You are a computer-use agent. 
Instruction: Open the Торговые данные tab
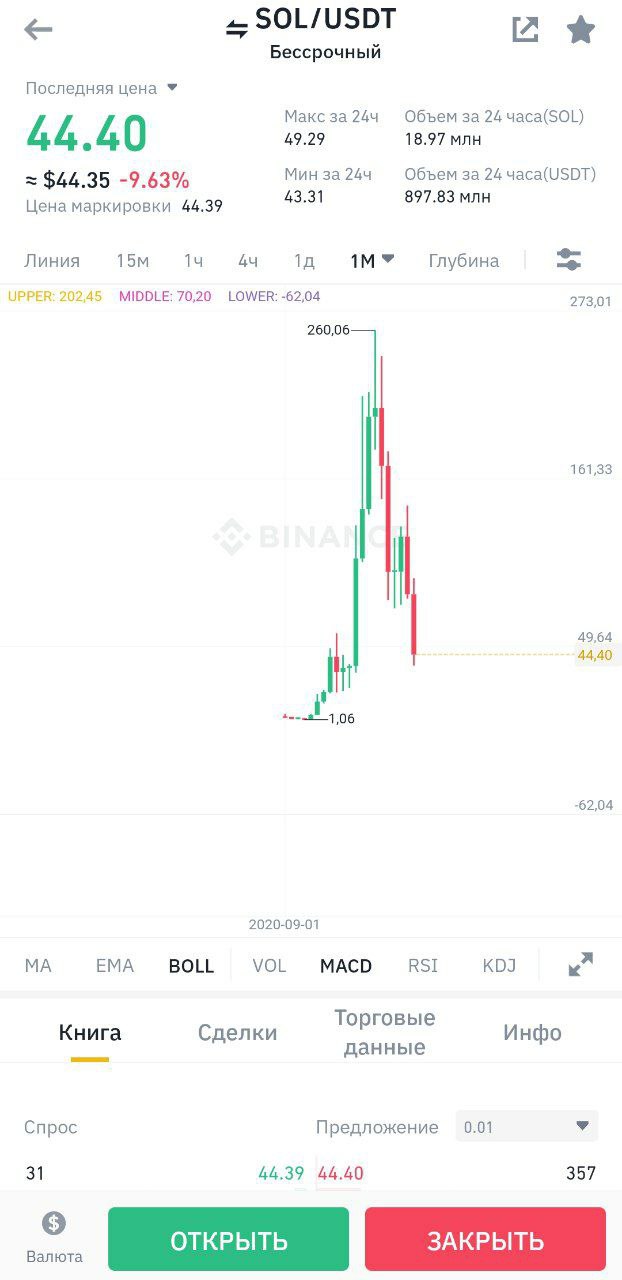385,1033
